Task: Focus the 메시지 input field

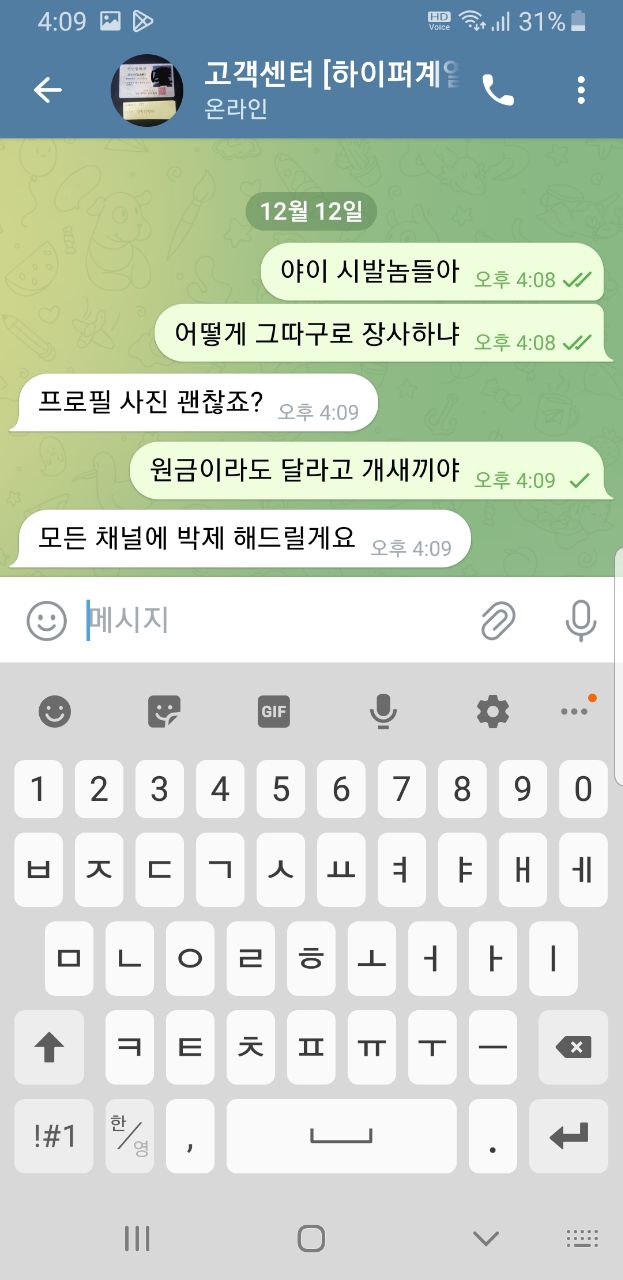Action: coord(270,621)
